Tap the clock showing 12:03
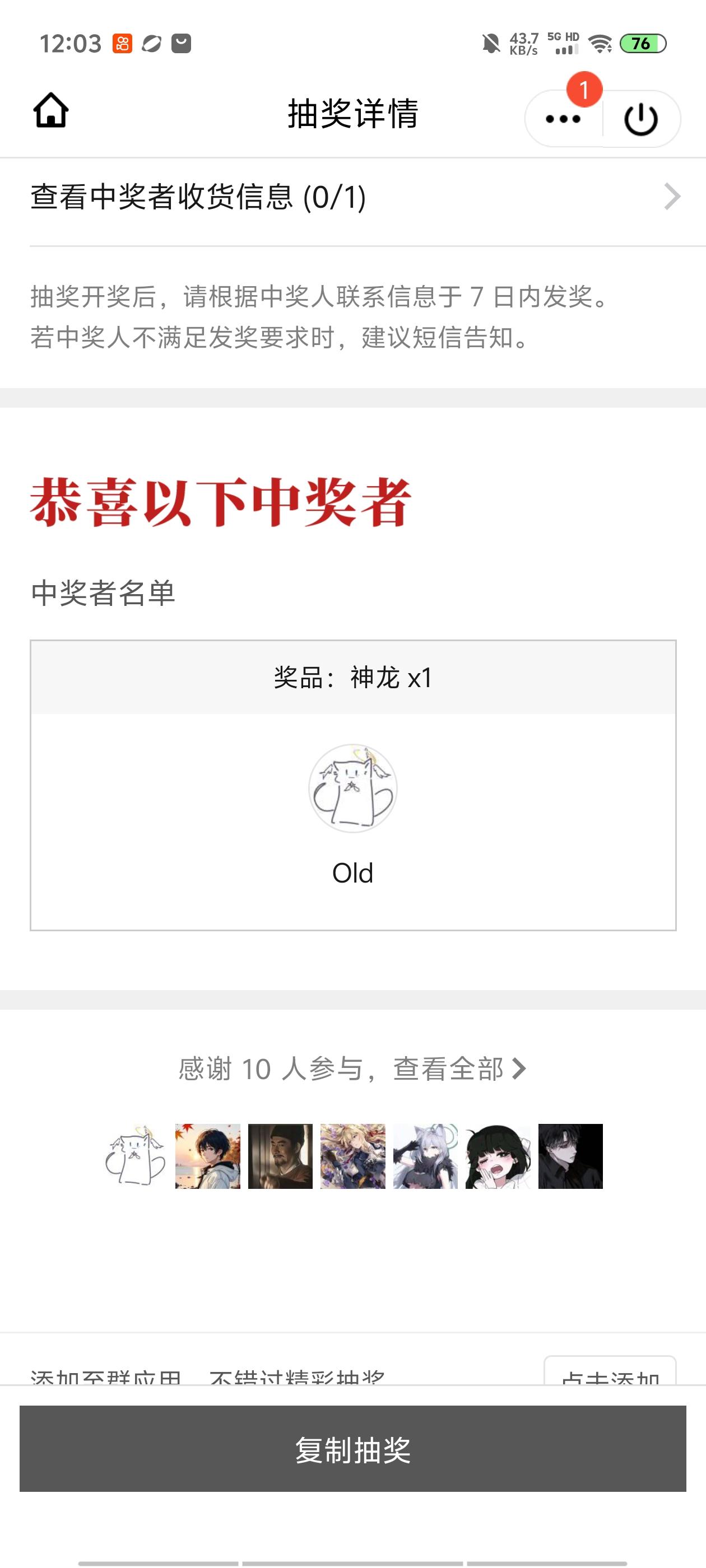706x1568 pixels. (69, 43)
